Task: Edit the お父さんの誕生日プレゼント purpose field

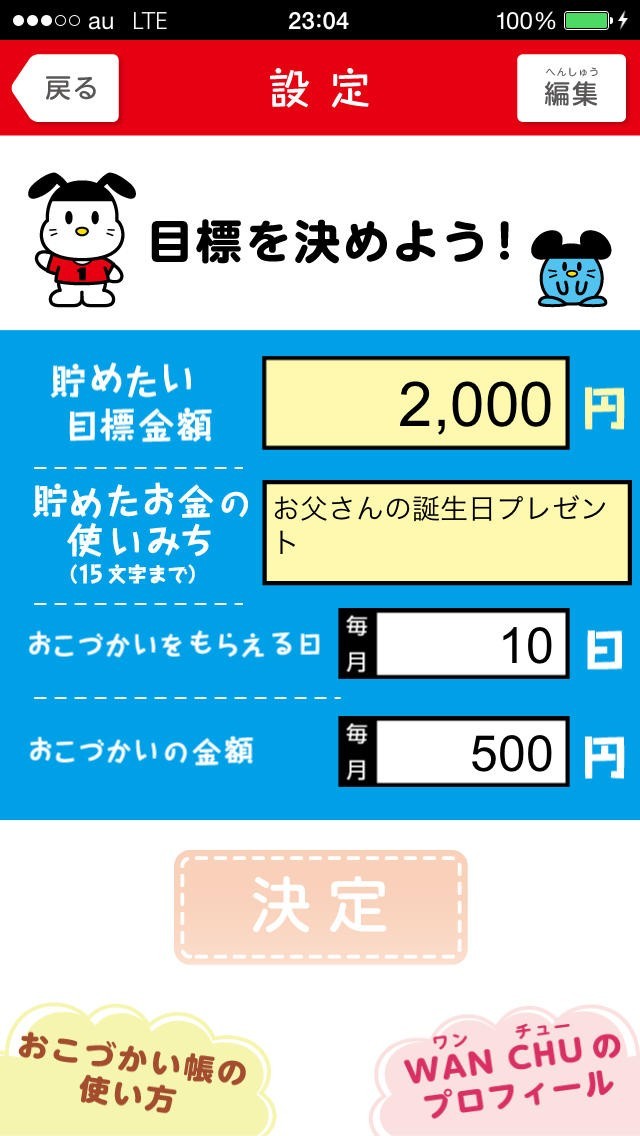Action: 447,532
